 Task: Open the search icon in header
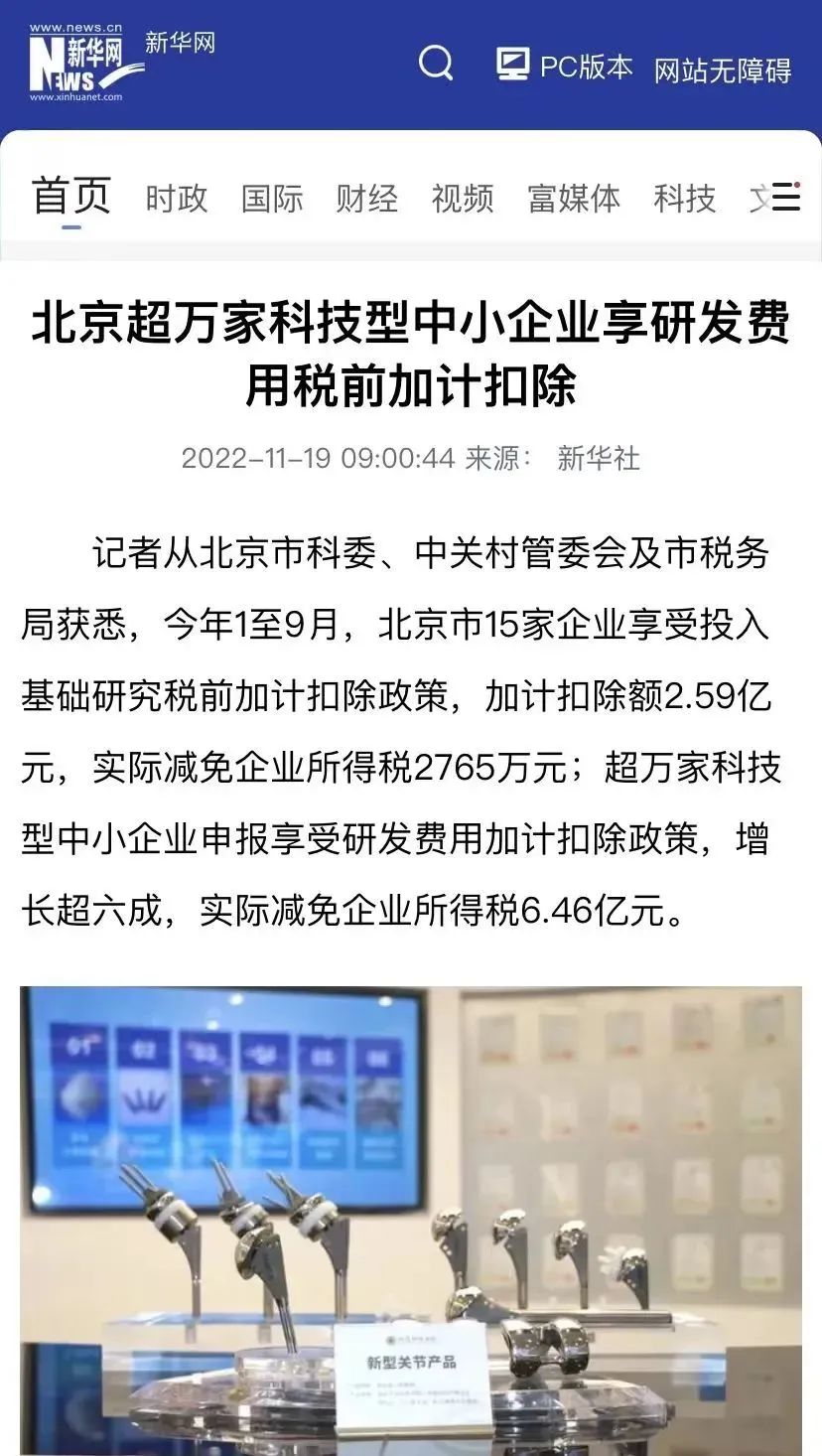tap(436, 64)
